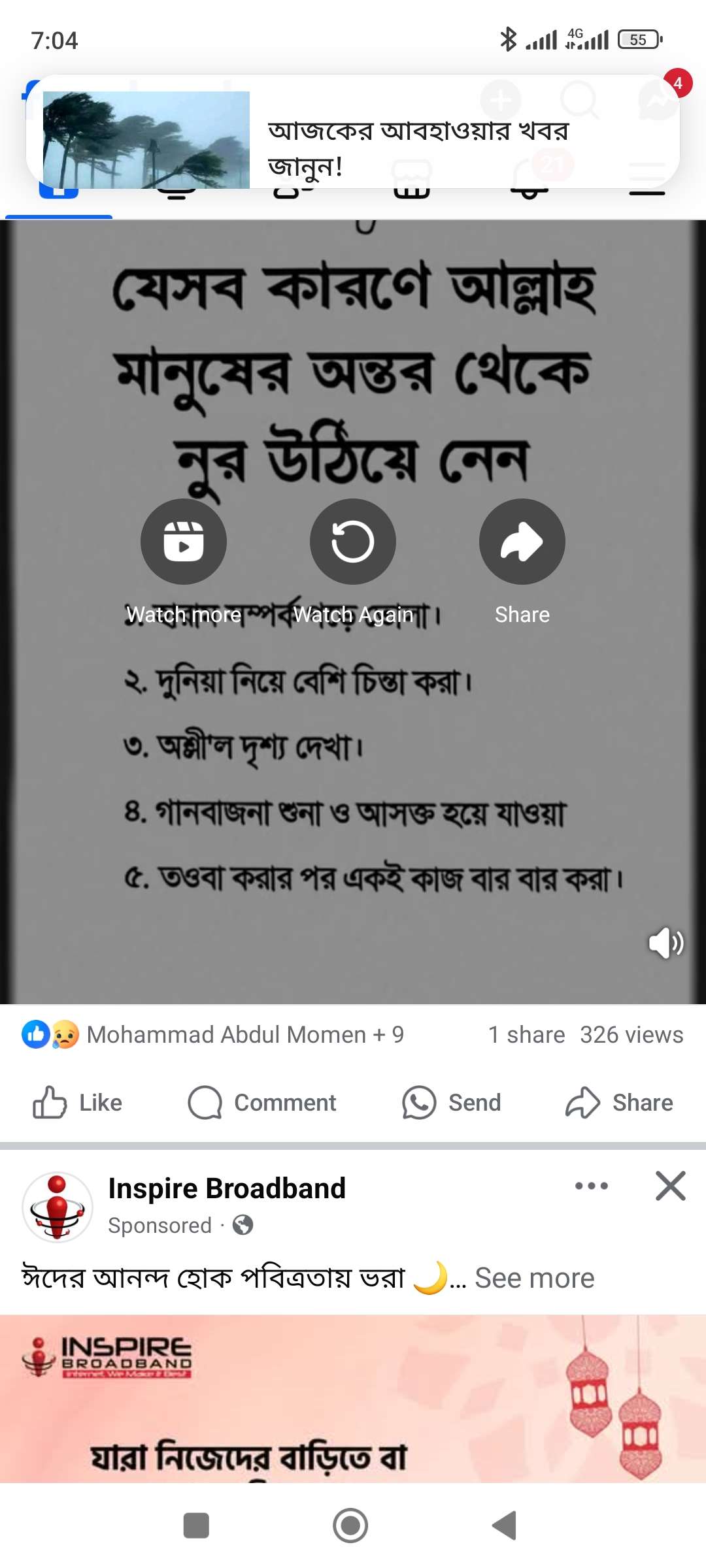
Task: Mute the video sound
Action: 665,943
